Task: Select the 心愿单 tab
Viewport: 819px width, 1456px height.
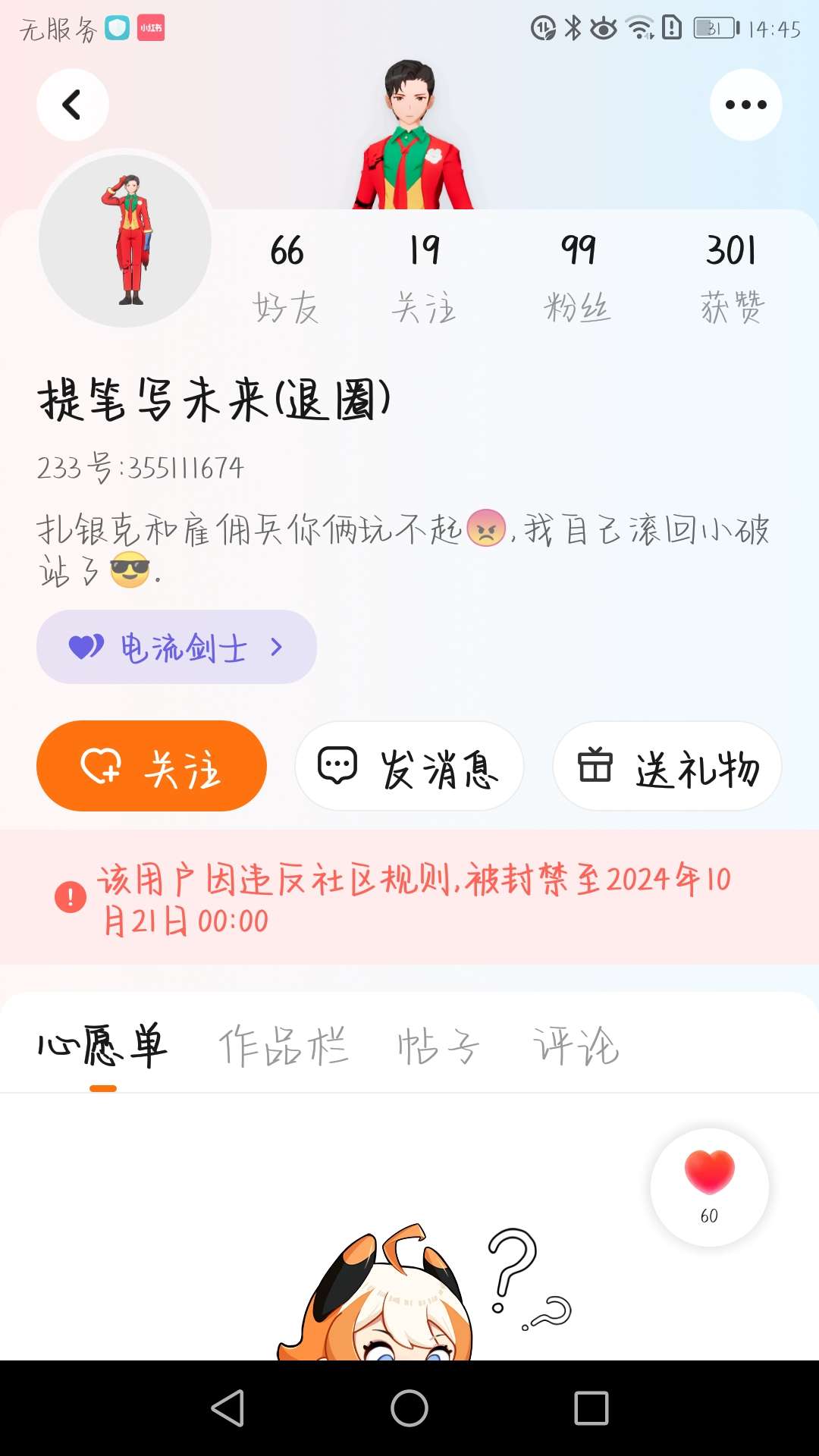Action: (103, 1046)
